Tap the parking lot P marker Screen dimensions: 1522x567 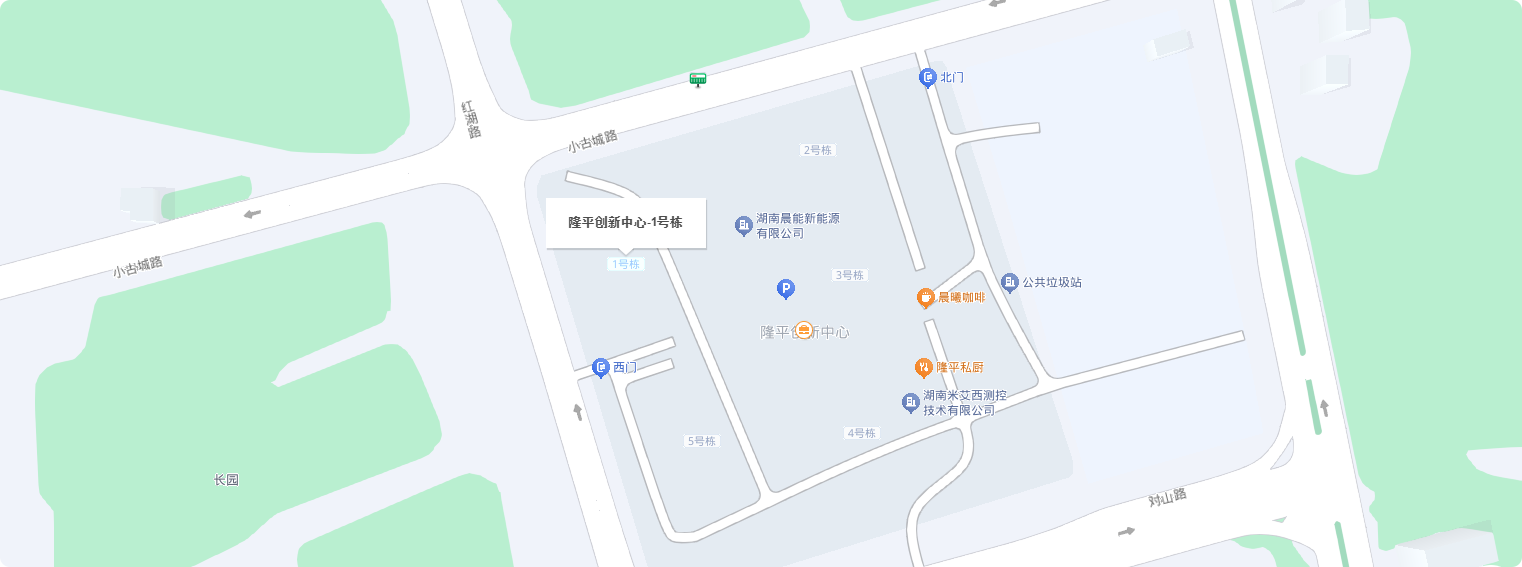[x=786, y=289]
